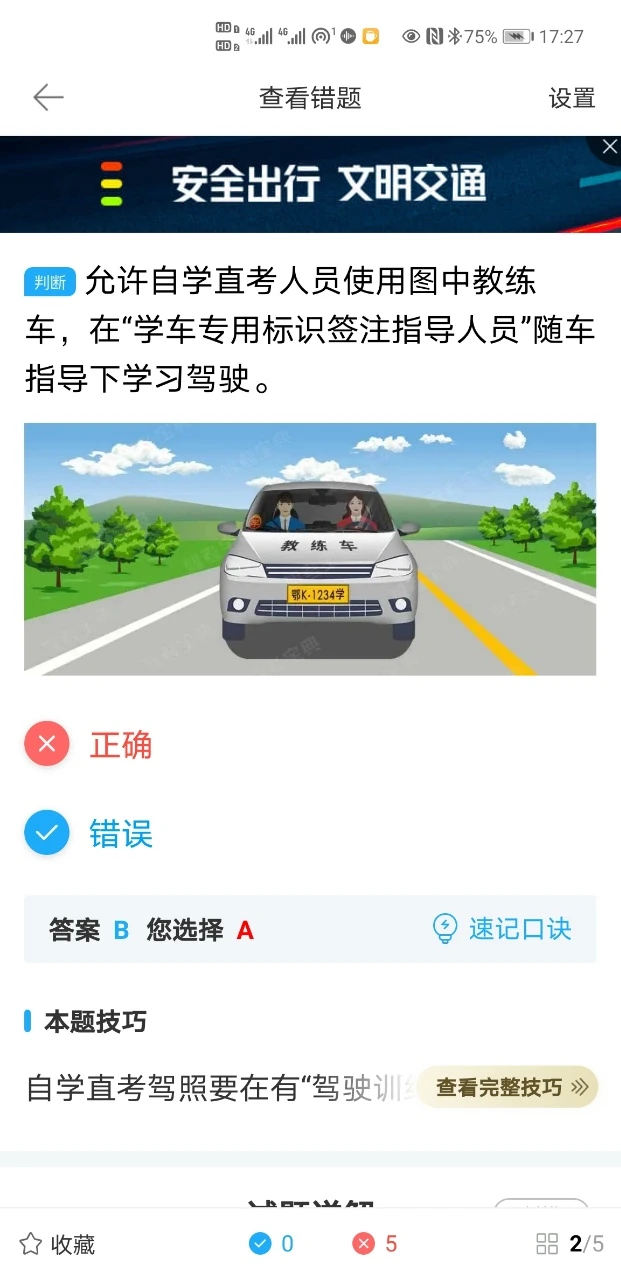Open 设置 in the header
Screen dimensions: 621x1280
(x=571, y=98)
